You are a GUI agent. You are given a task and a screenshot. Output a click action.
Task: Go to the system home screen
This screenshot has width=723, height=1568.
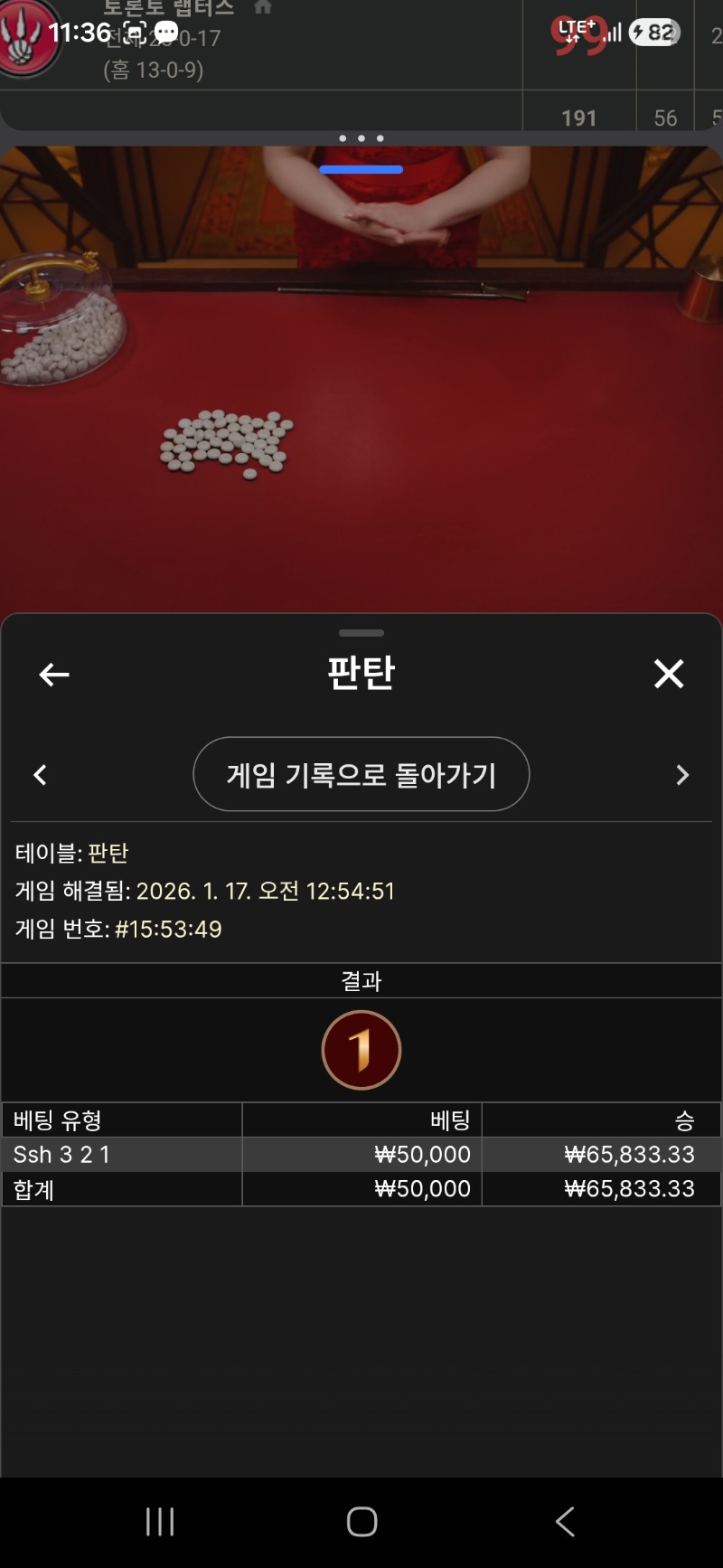(361, 1522)
